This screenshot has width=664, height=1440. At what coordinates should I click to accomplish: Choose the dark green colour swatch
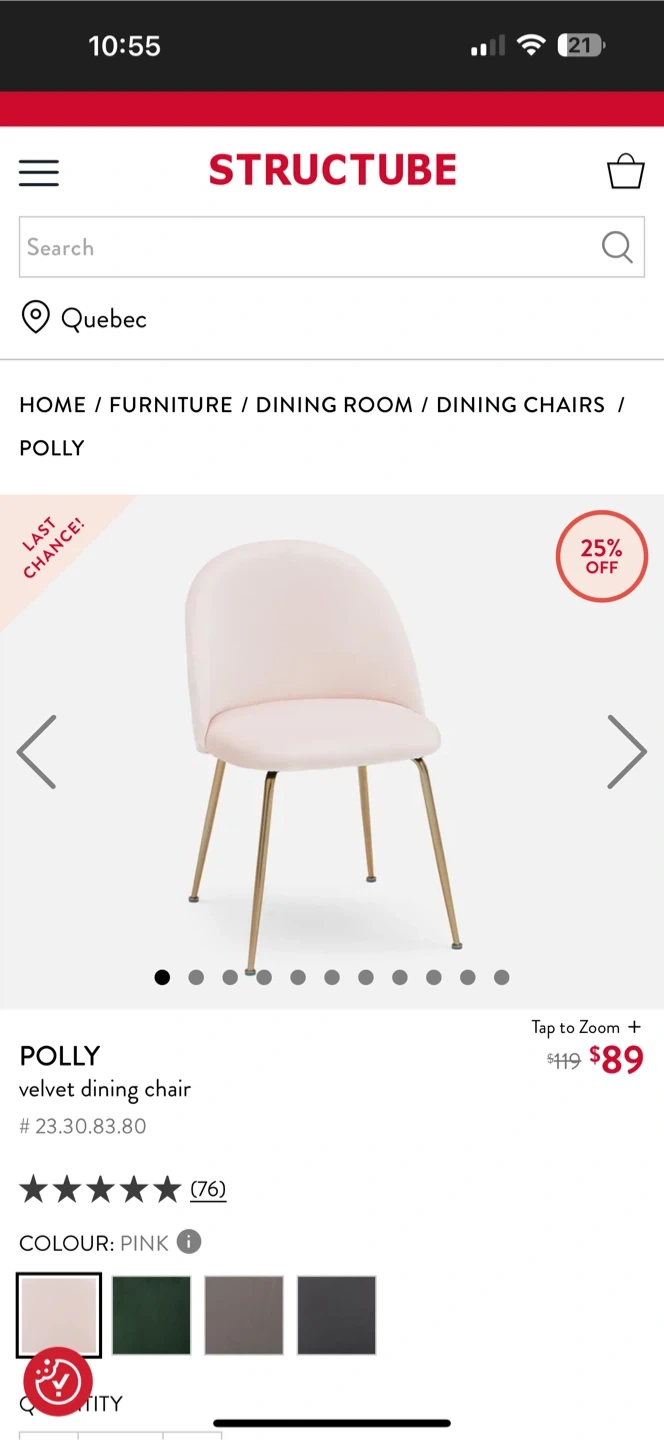pos(151,1315)
